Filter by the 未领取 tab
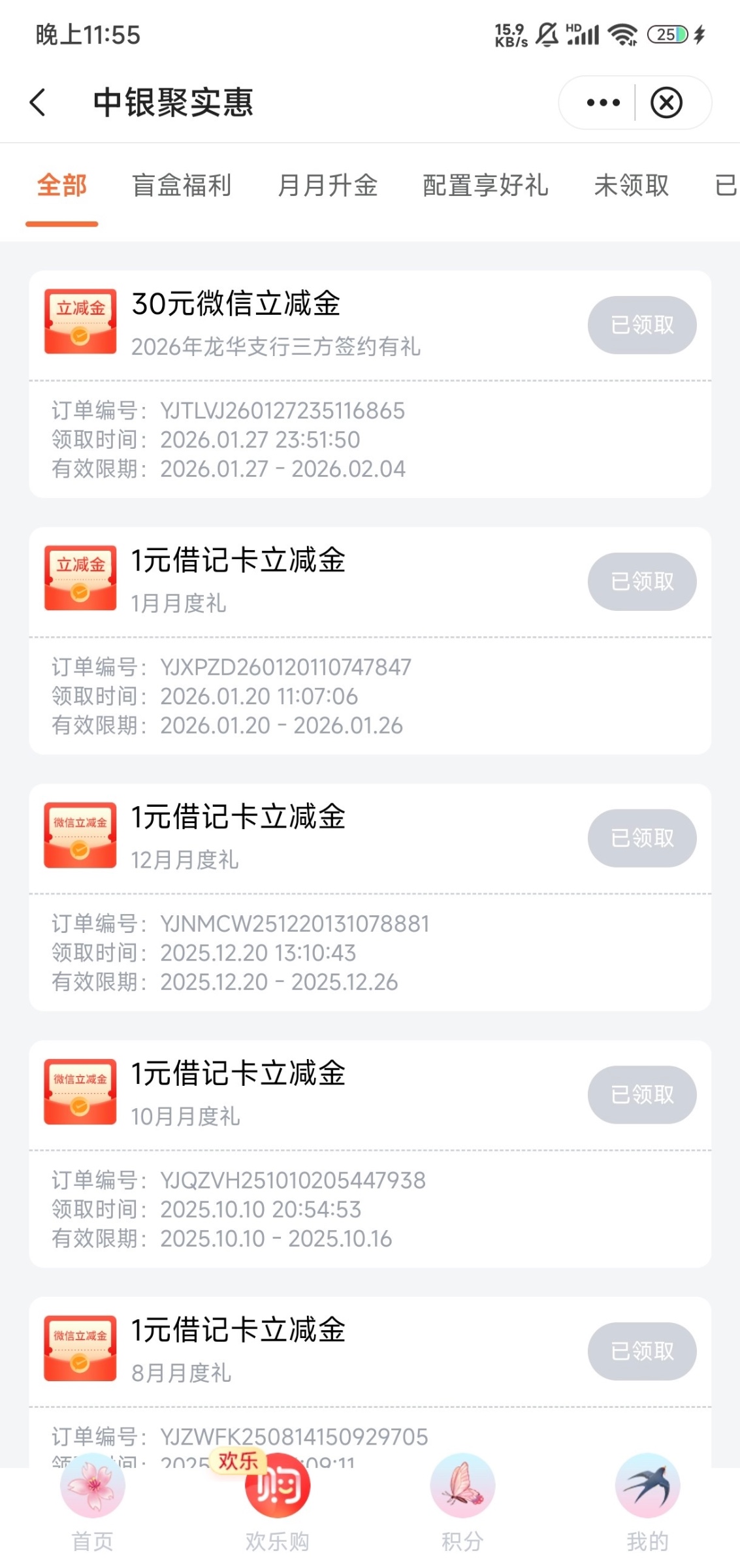740x1568 pixels. 631,186
